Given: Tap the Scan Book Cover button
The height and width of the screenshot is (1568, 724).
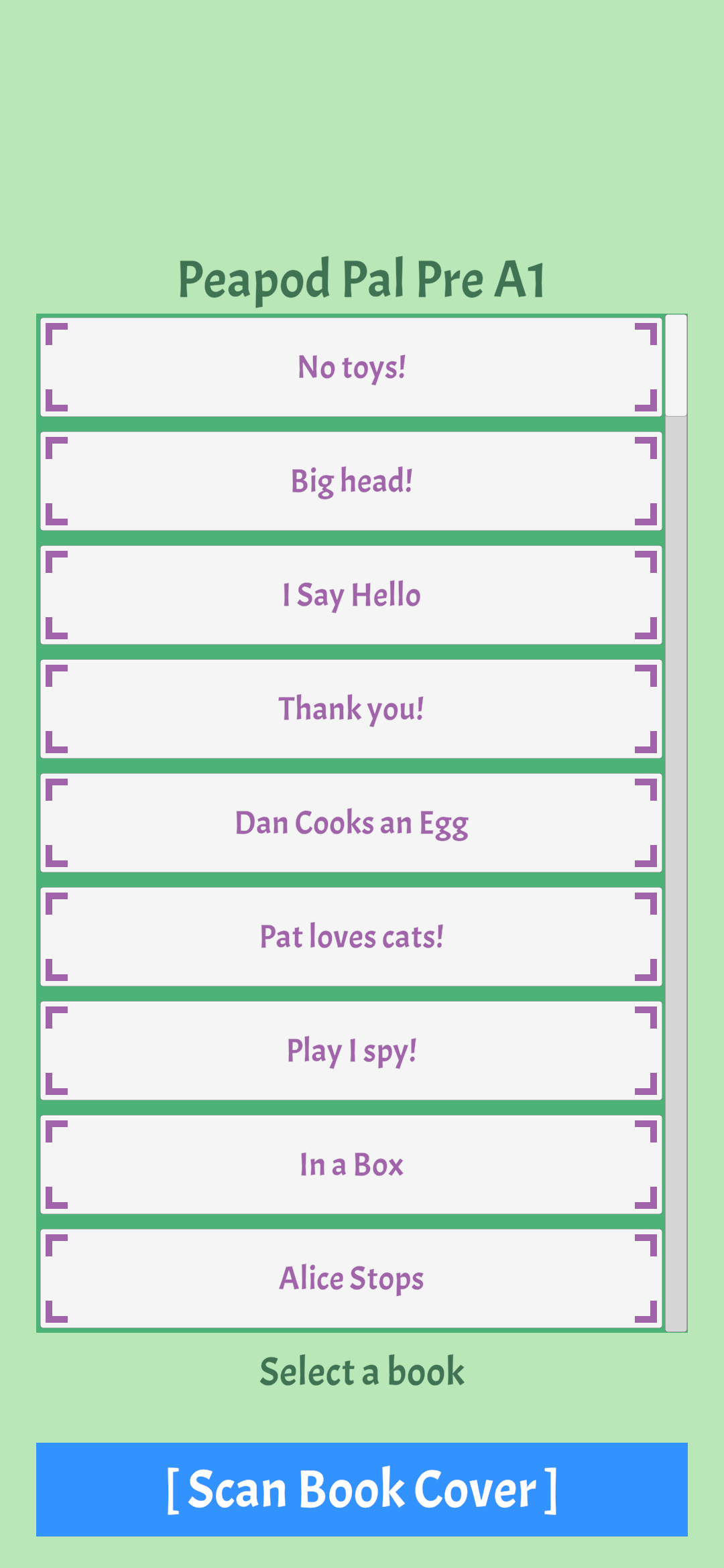Looking at the screenshot, I should [x=362, y=1490].
